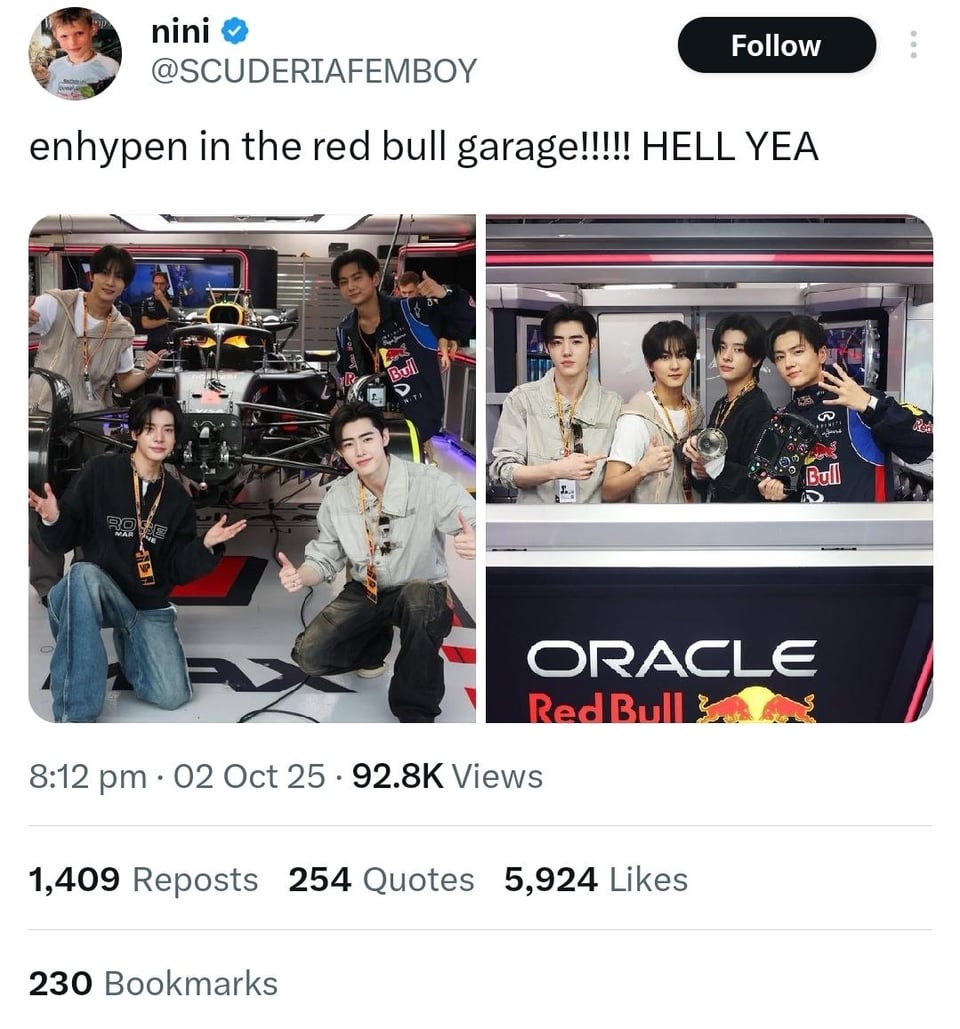Viewport: 960px width, 1029px height.
Task: View the 254 Quotes list
Action: tap(381, 880)
